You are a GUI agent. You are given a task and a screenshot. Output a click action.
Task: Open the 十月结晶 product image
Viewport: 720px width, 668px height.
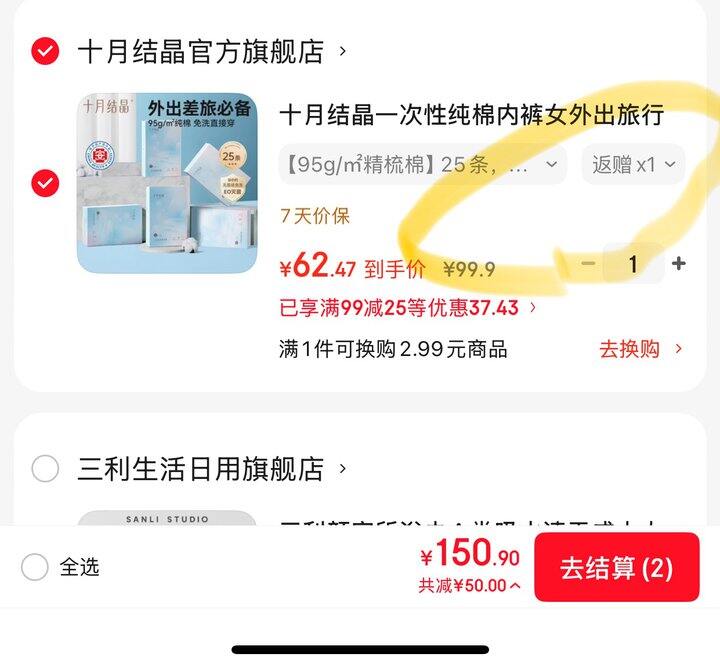pyautogui.click(x=167, y=183)
